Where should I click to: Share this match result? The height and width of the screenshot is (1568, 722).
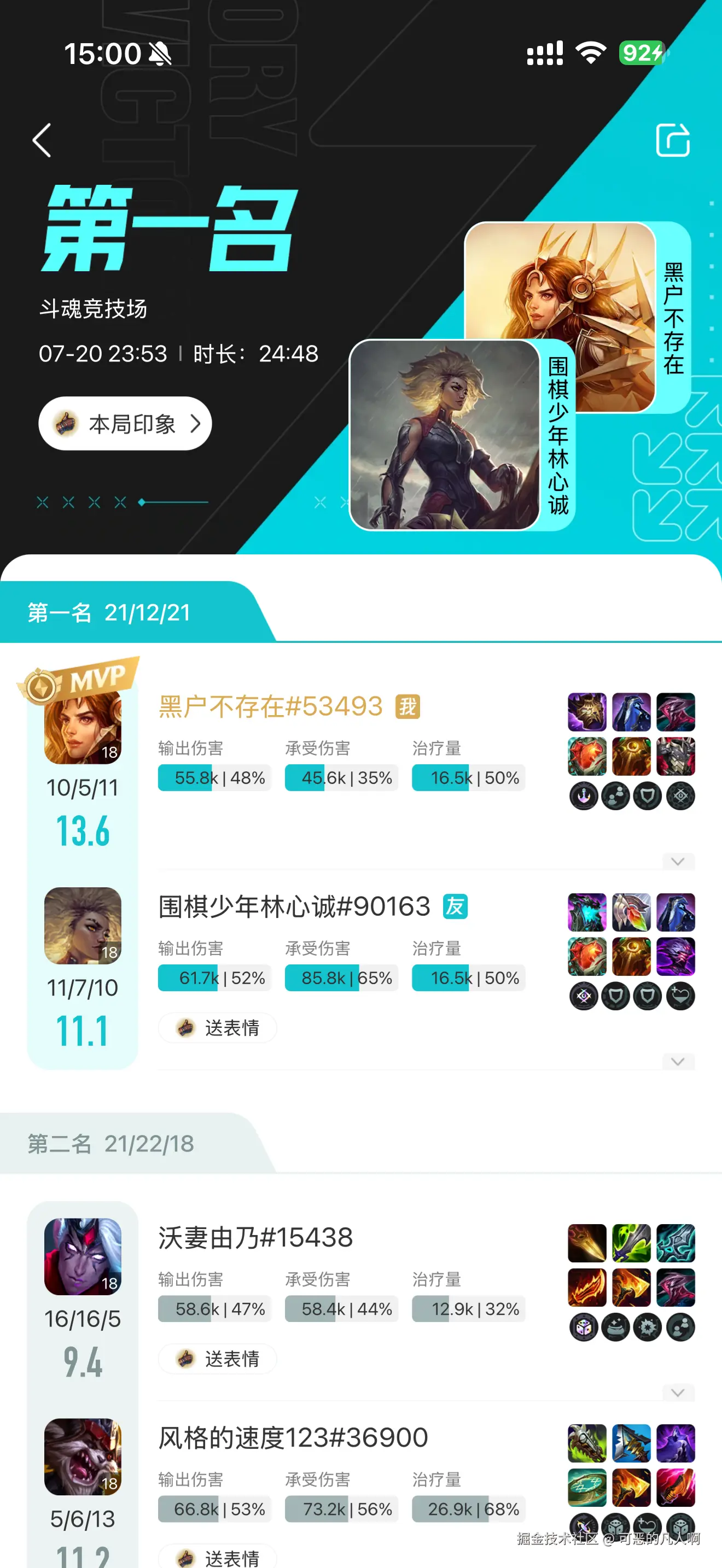coord(673,141)
